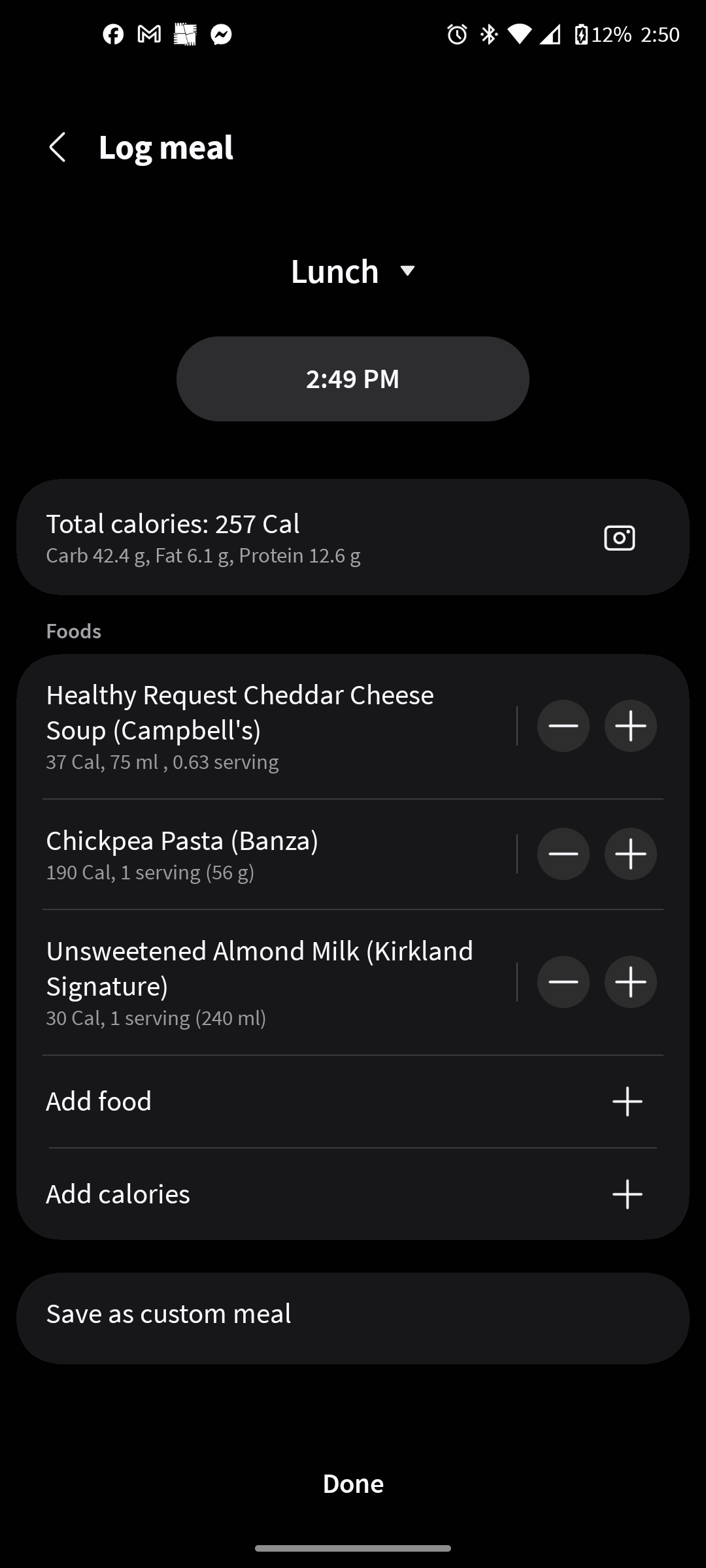Add a meal photo with camera icon
Screen dimensions: 706x1568
click(x=619, y=538)
